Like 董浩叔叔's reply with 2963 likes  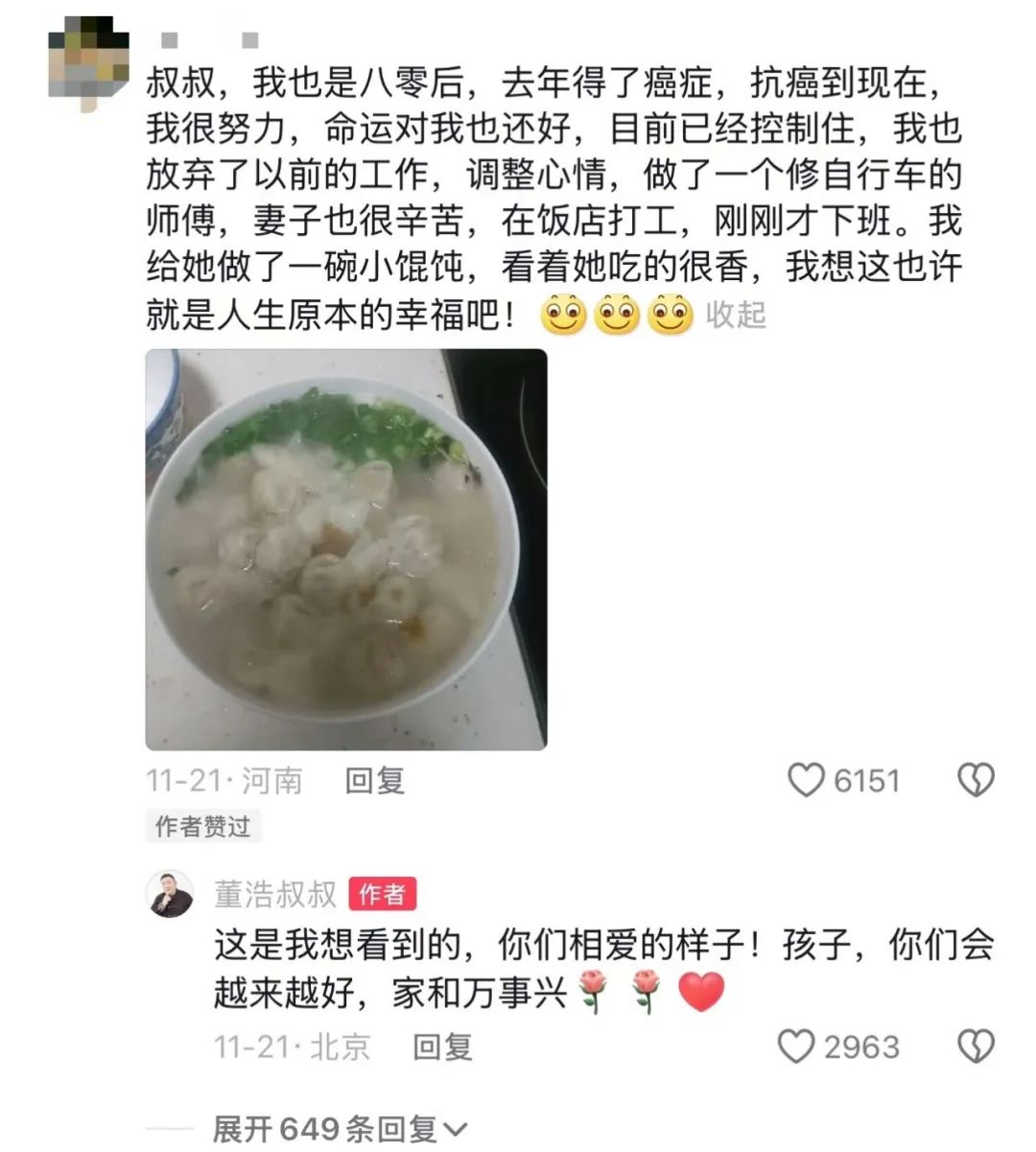pos(796,1046)
